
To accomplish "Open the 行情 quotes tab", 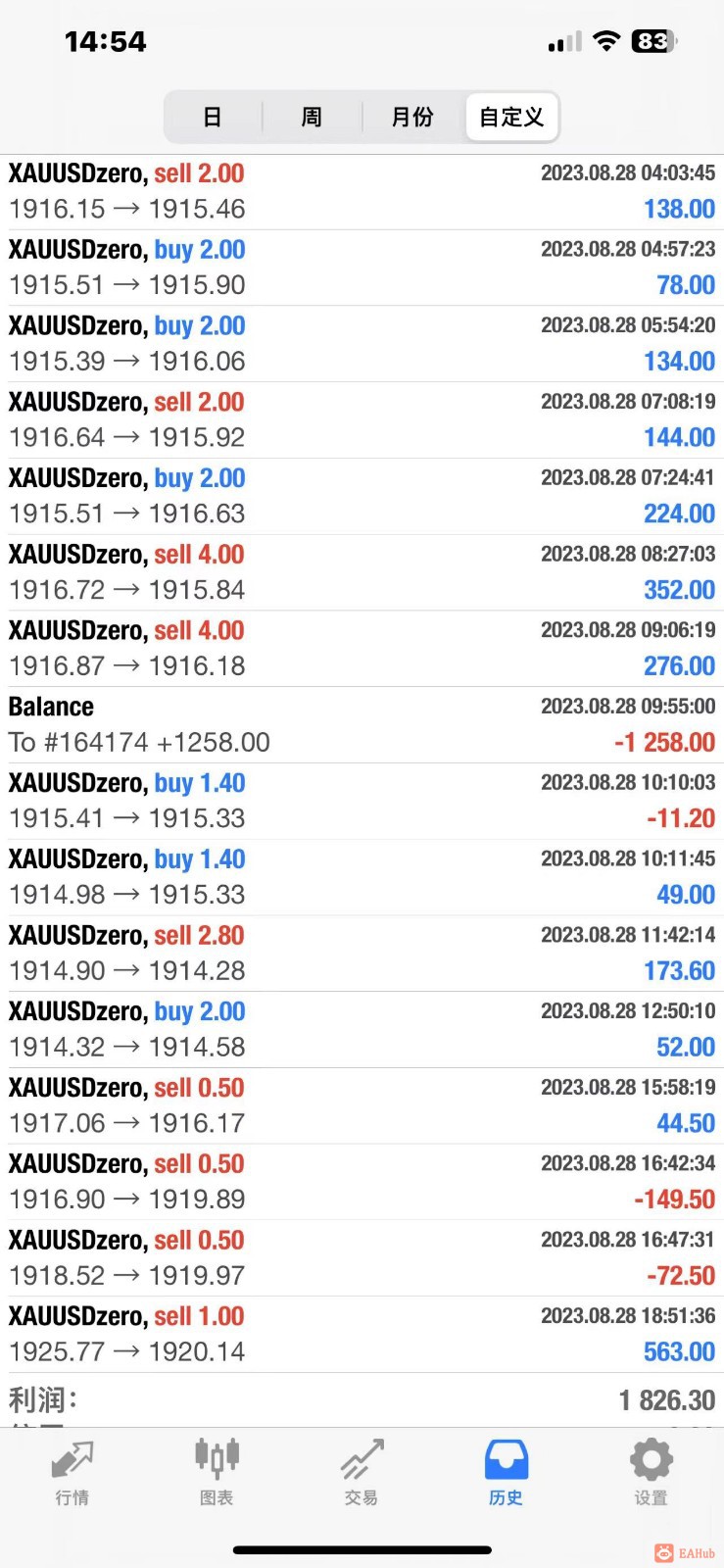I will pos(72,1472).
